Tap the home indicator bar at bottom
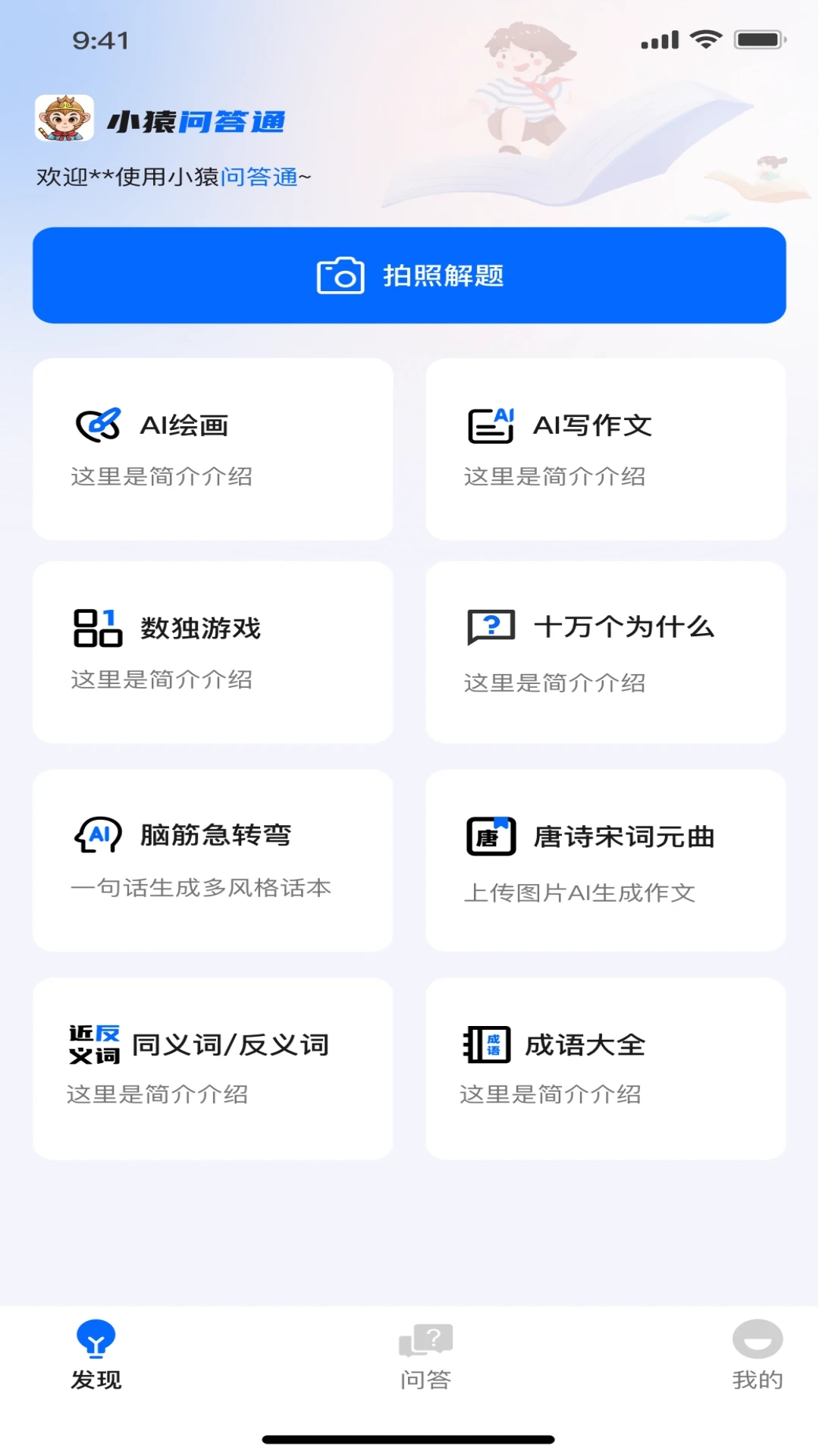 409,1439
